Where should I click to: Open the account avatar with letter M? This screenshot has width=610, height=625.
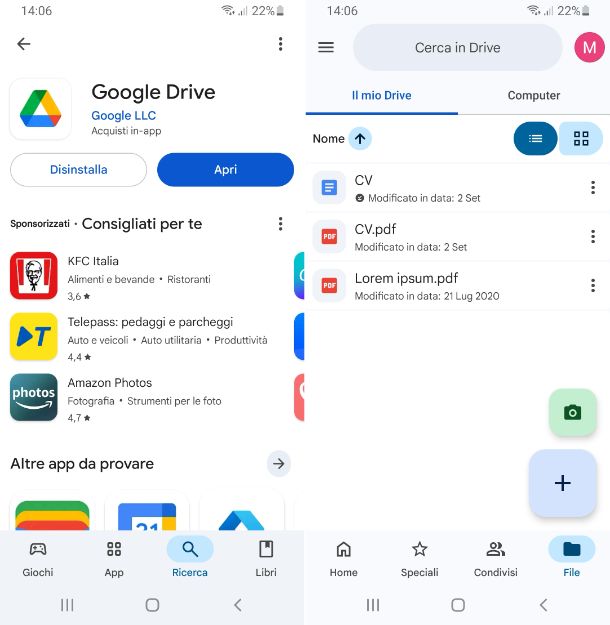(x=589, y=47)
